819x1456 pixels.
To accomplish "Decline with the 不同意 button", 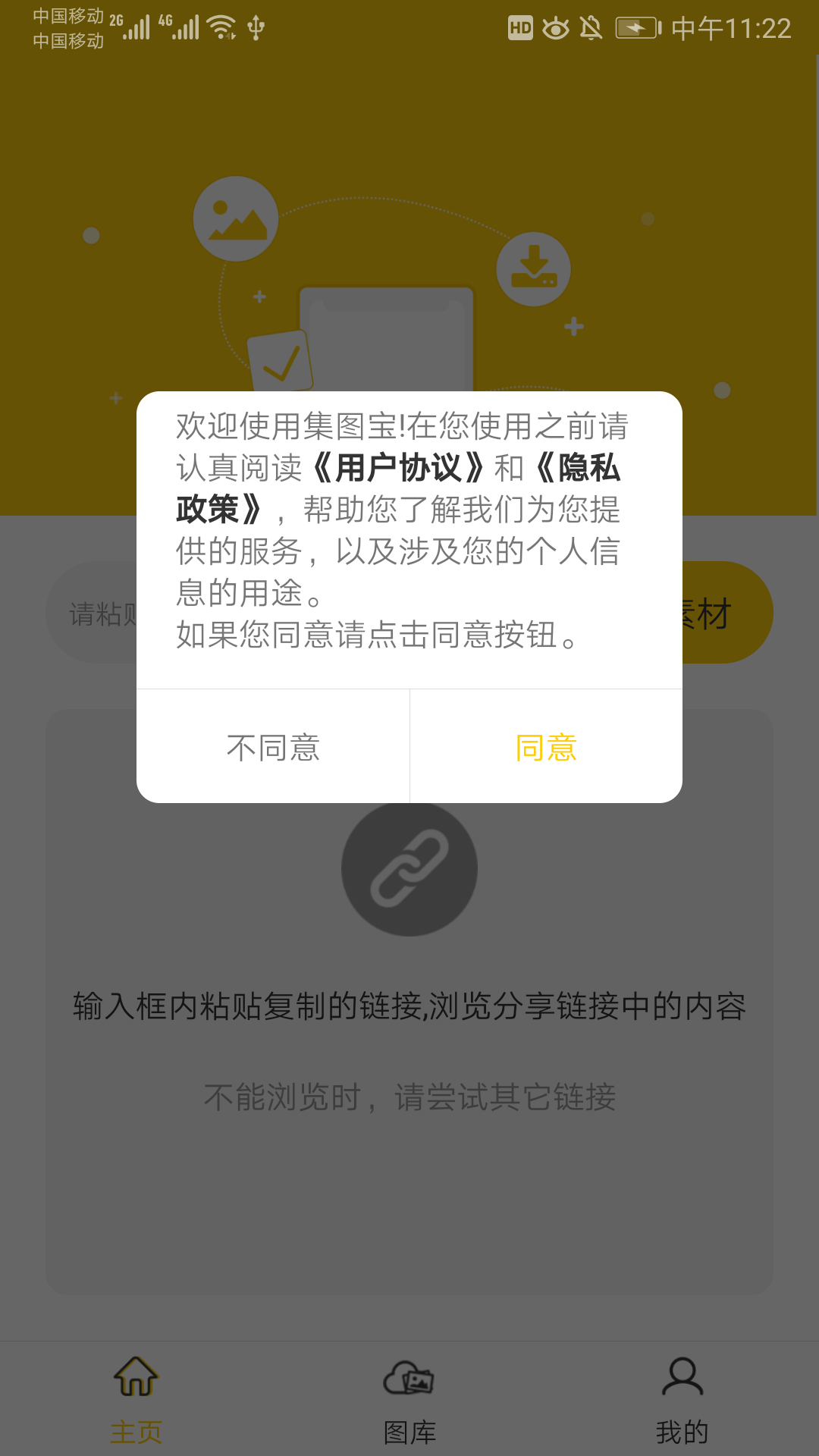I will click(273, 747).
